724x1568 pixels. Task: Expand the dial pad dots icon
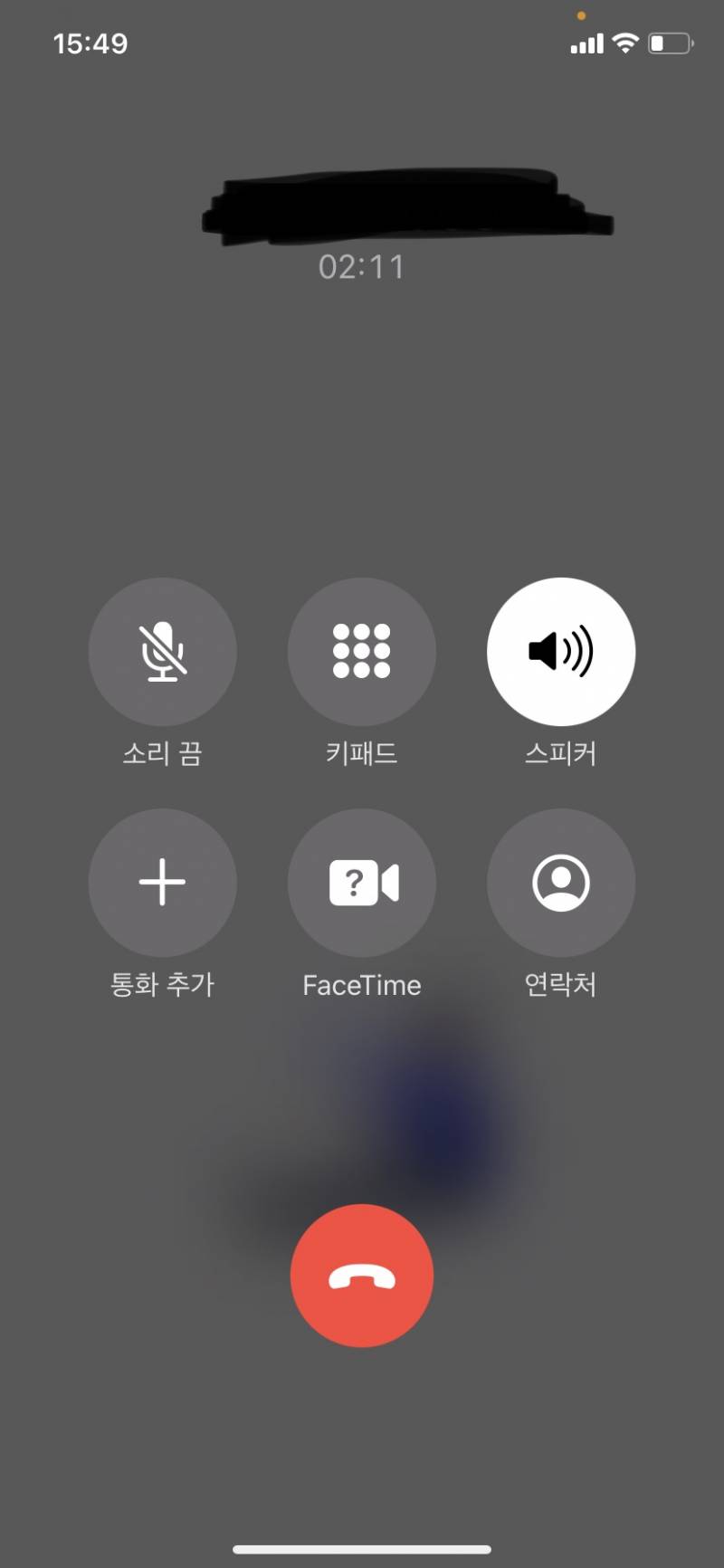(362, 652)
